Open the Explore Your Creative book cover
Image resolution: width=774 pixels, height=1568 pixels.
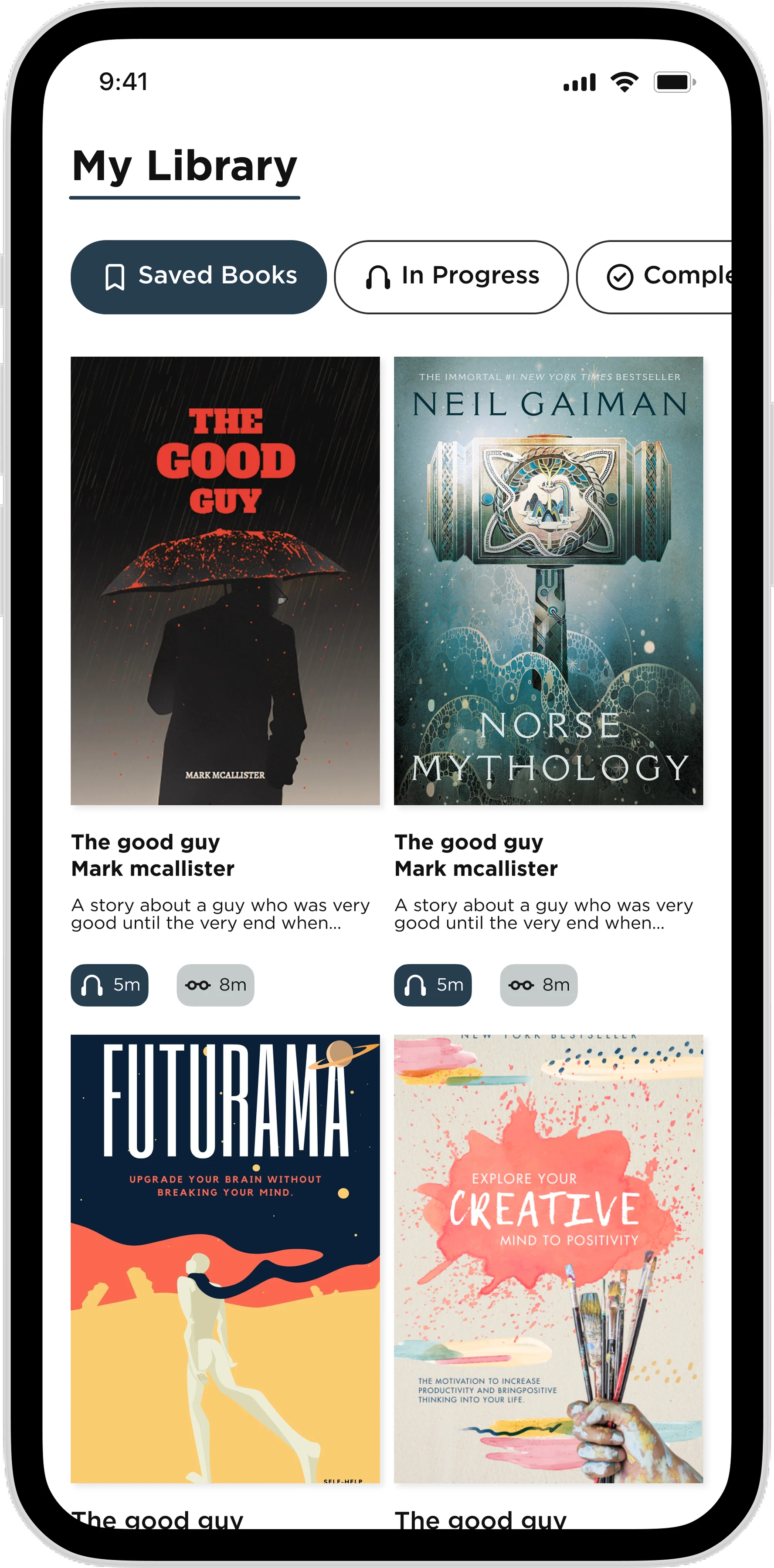click(548, 1258)
